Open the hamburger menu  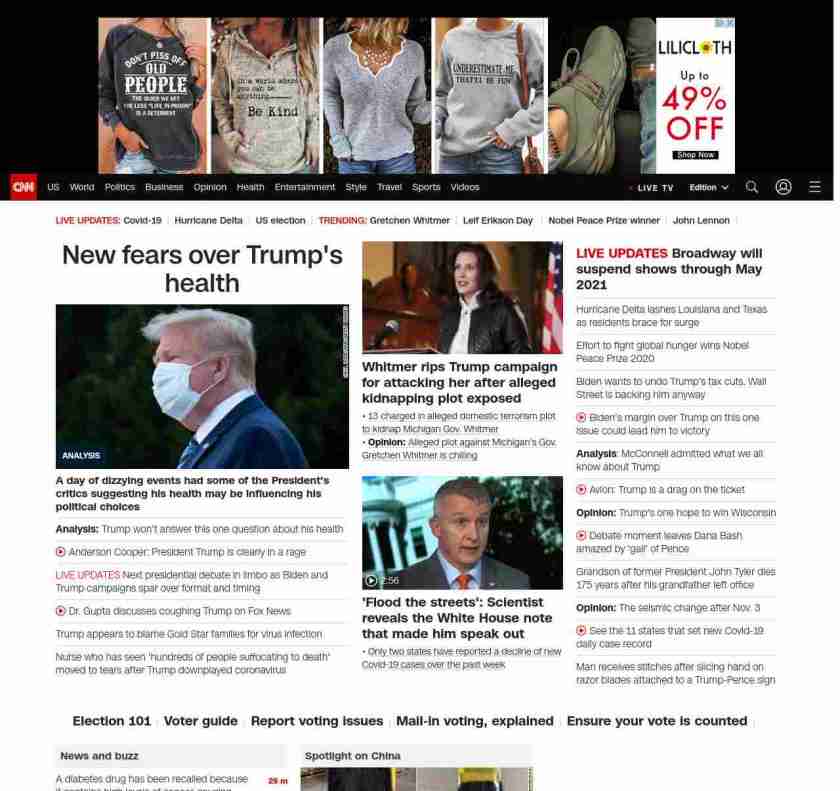coord(815,187)
